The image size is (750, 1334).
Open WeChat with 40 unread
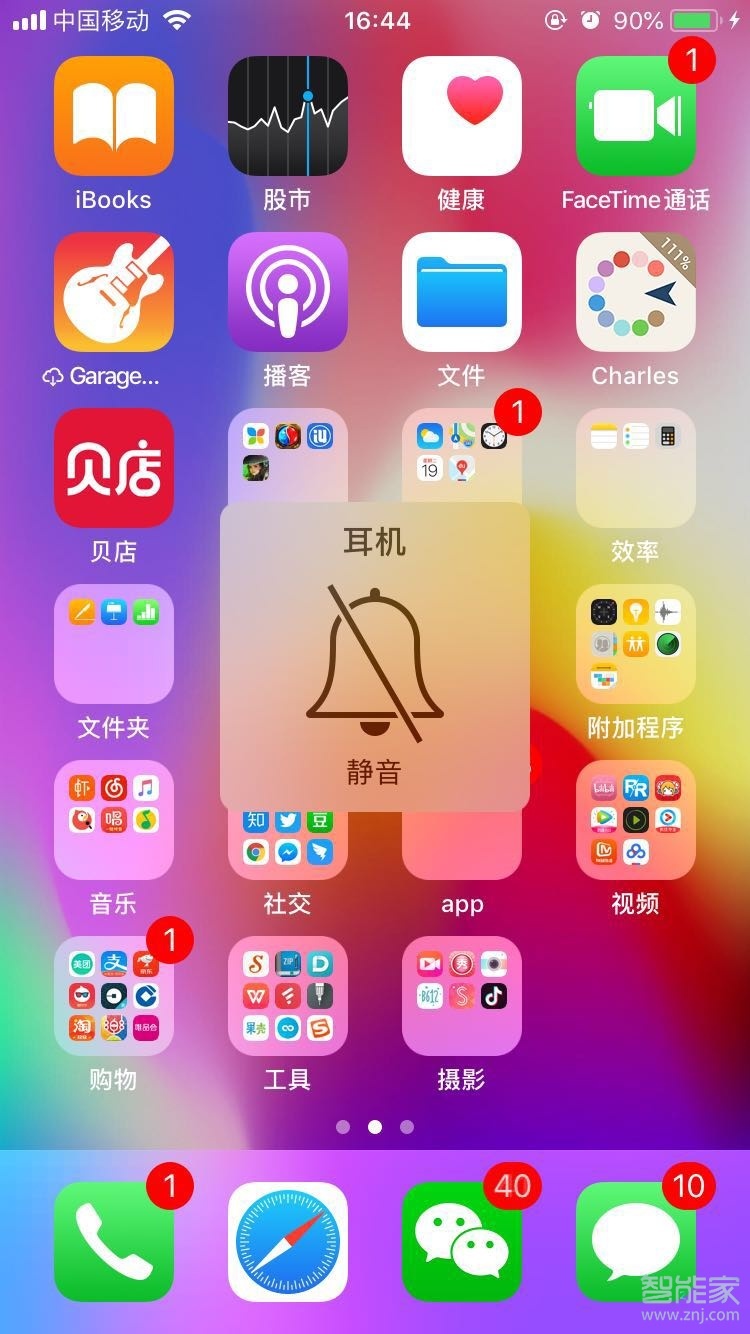coord(461,1241)
